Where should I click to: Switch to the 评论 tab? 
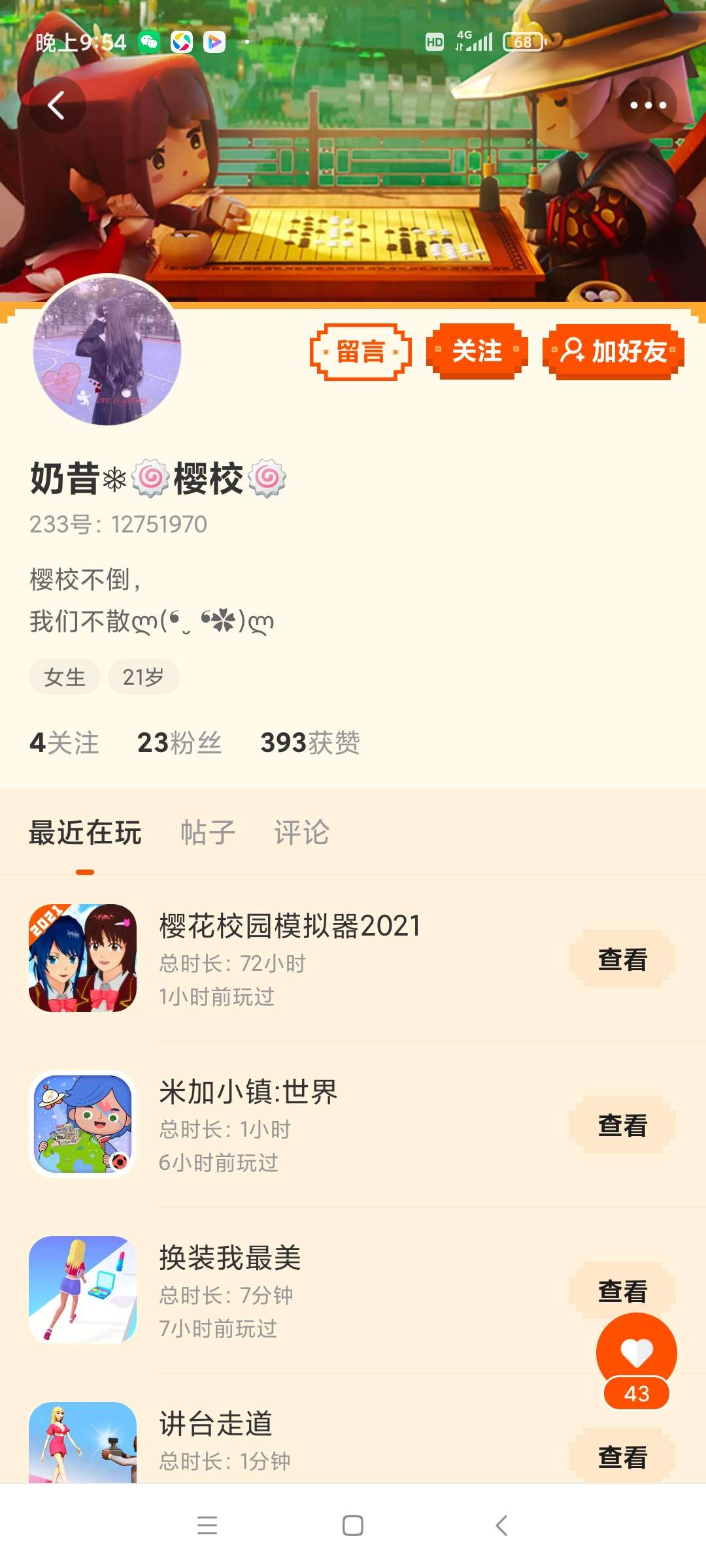point(301,833)
